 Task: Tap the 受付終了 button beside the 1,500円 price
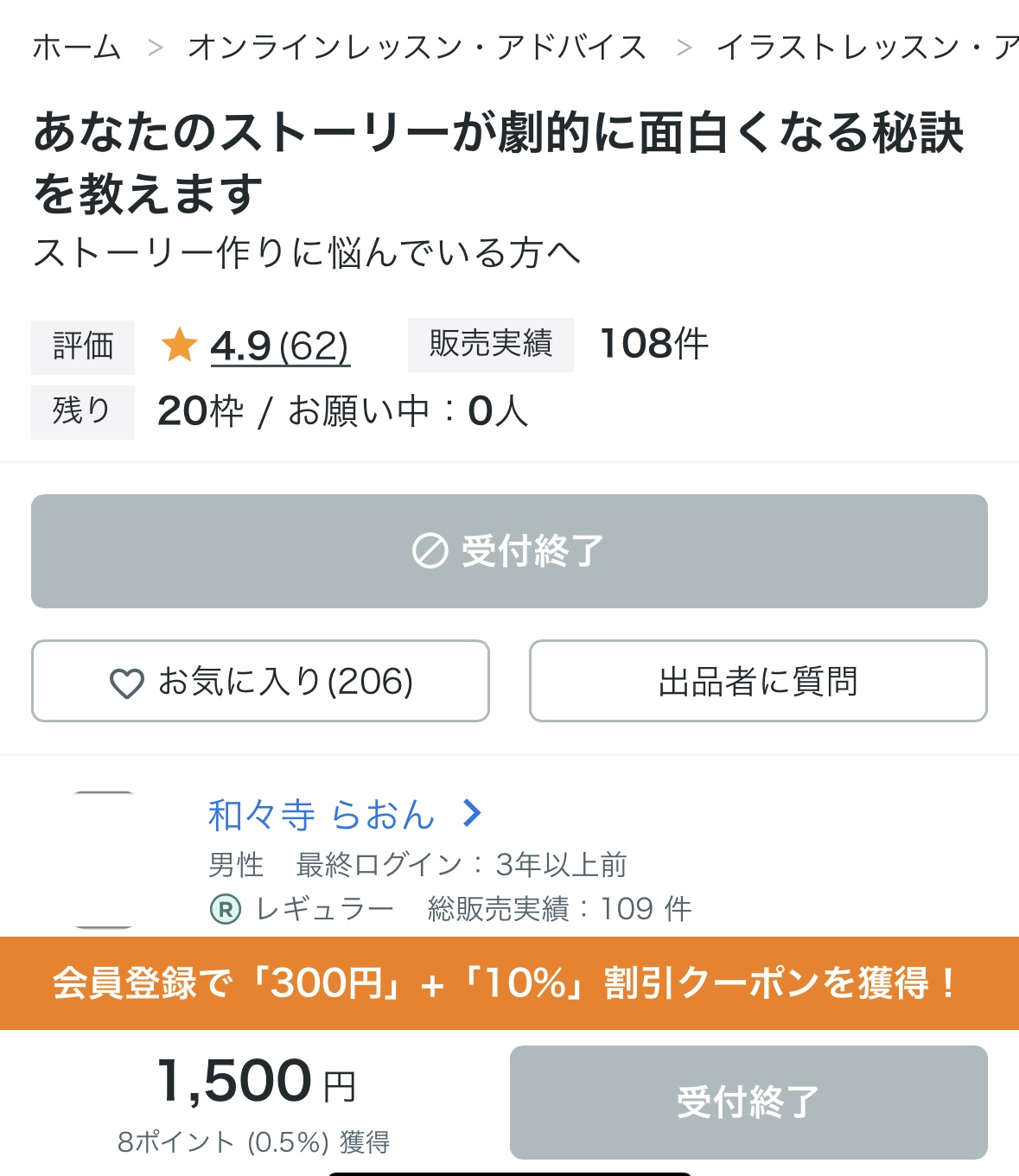click(x=748, y=1102)
